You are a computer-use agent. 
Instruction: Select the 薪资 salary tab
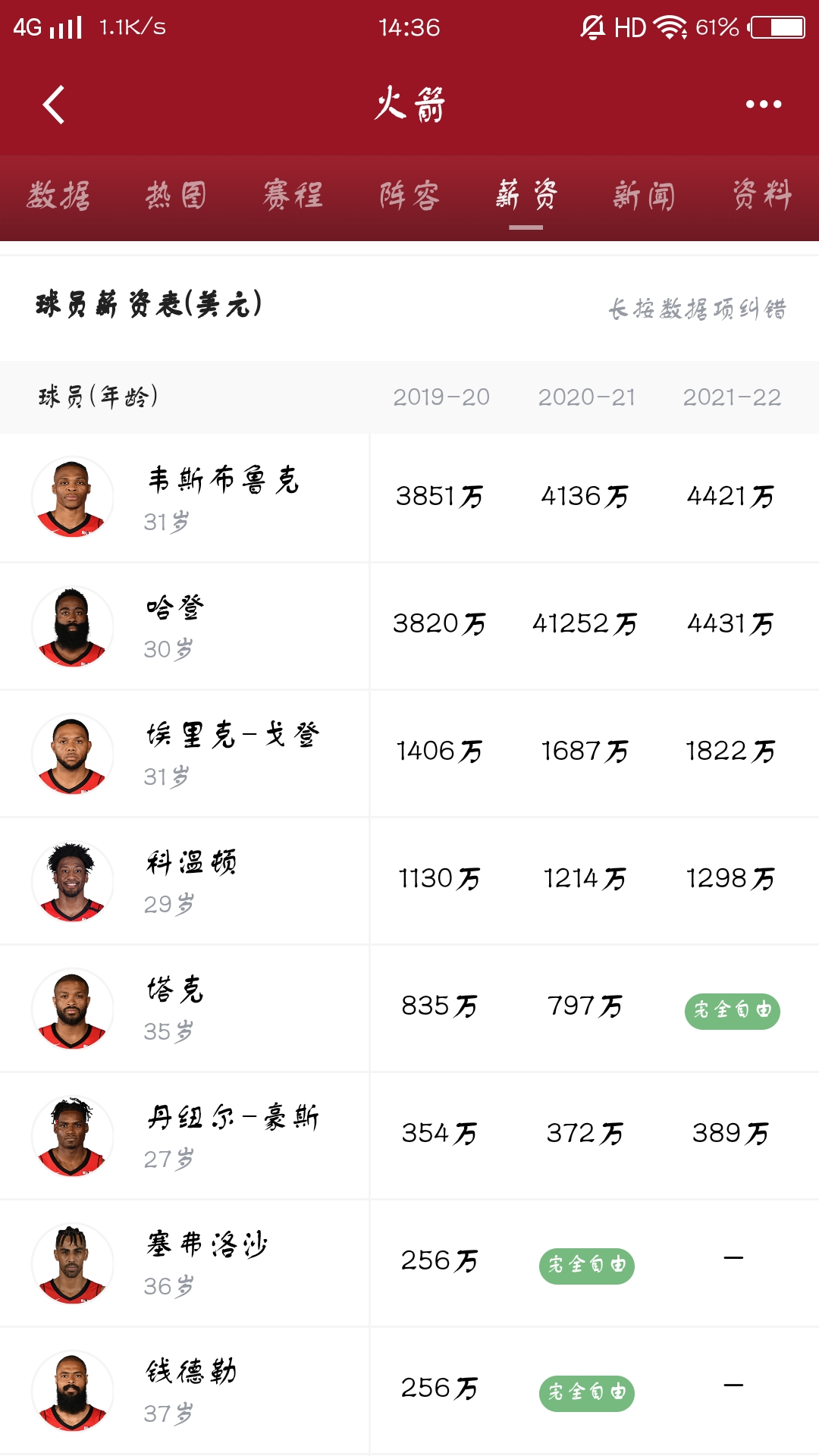[x=526, y=196]
